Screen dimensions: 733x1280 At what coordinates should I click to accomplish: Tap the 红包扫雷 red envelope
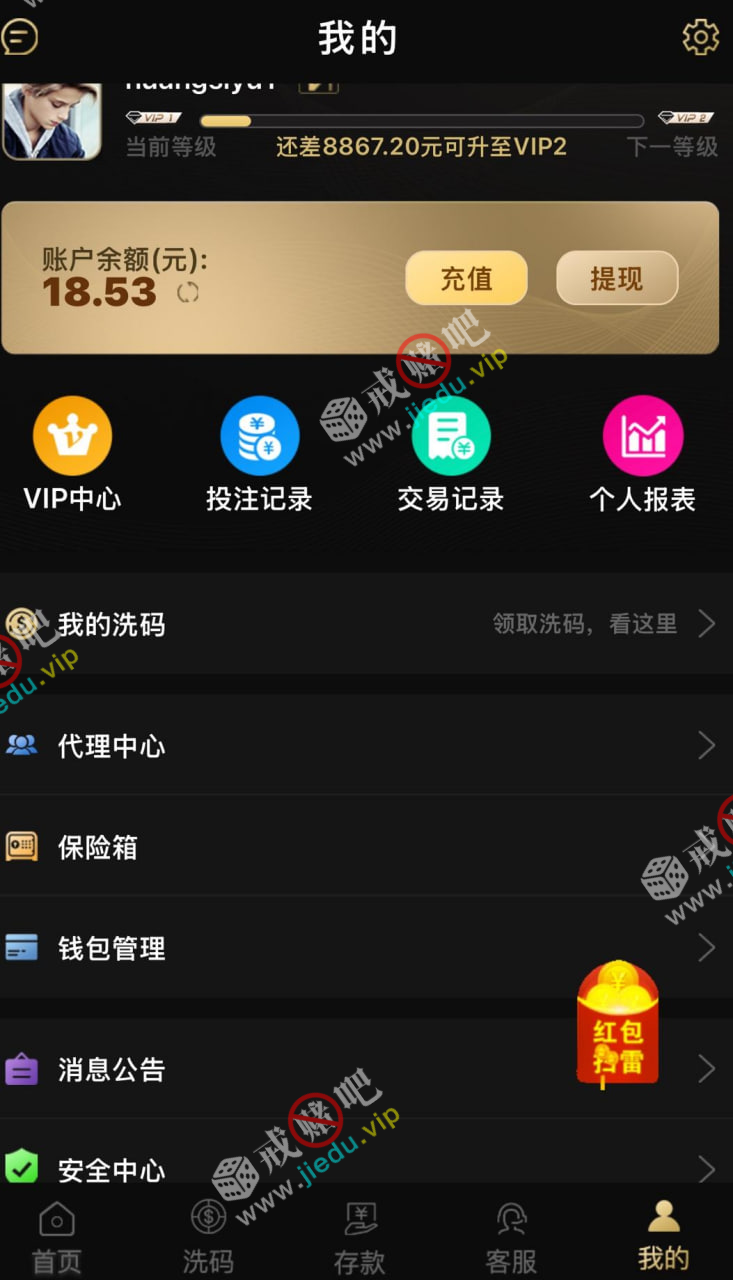(618, 1025)
